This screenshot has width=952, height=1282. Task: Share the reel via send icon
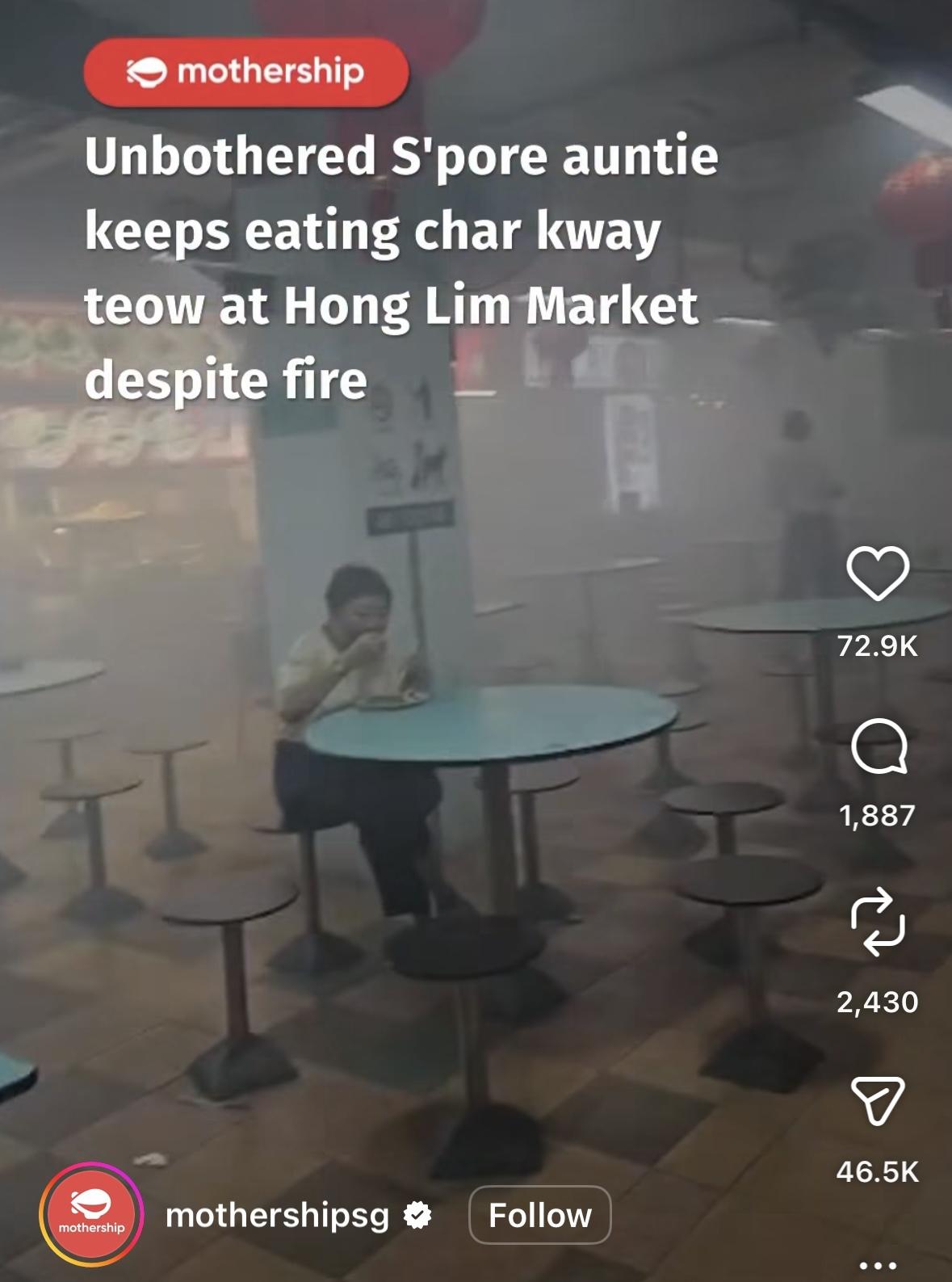point(878,1100)
